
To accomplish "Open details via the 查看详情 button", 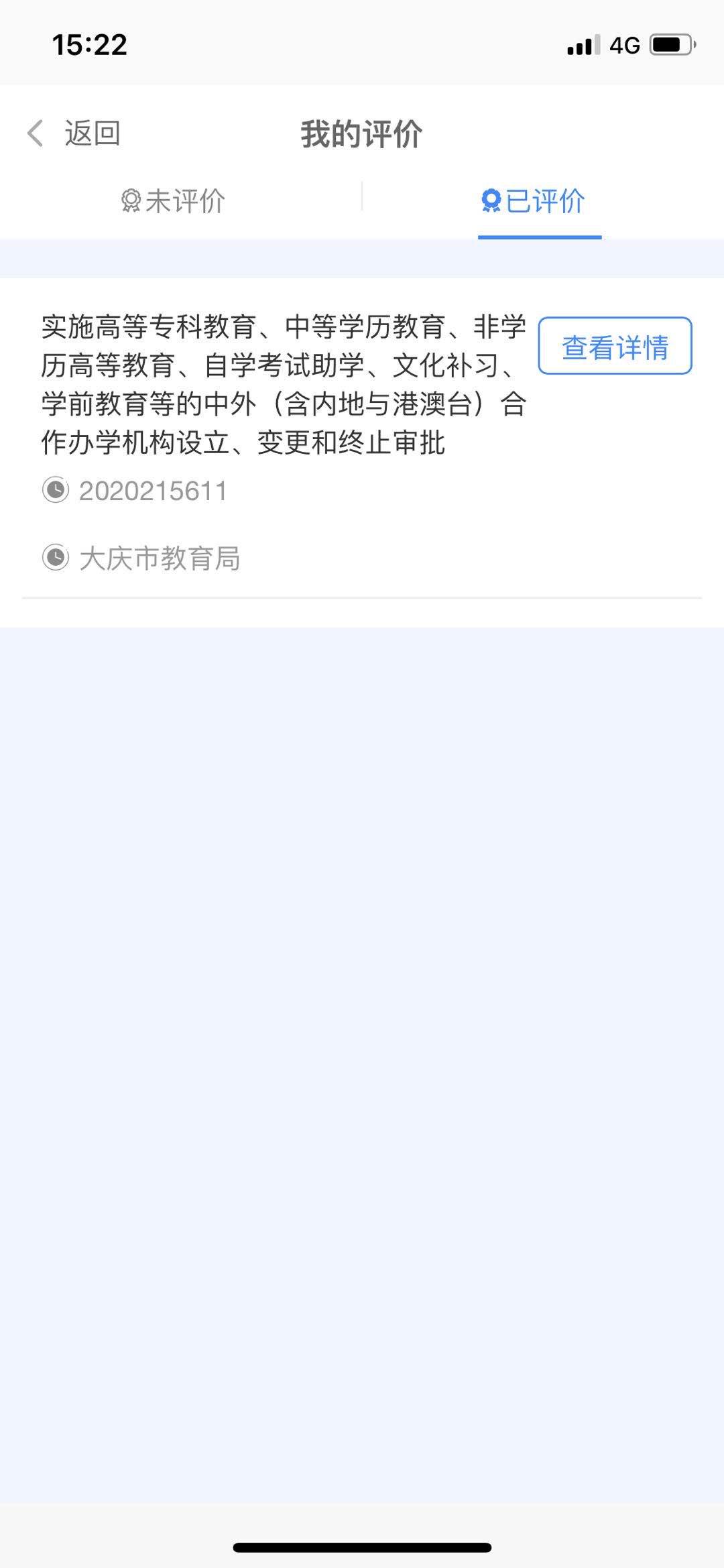I will pyautogui.click(x=615, y=347).
